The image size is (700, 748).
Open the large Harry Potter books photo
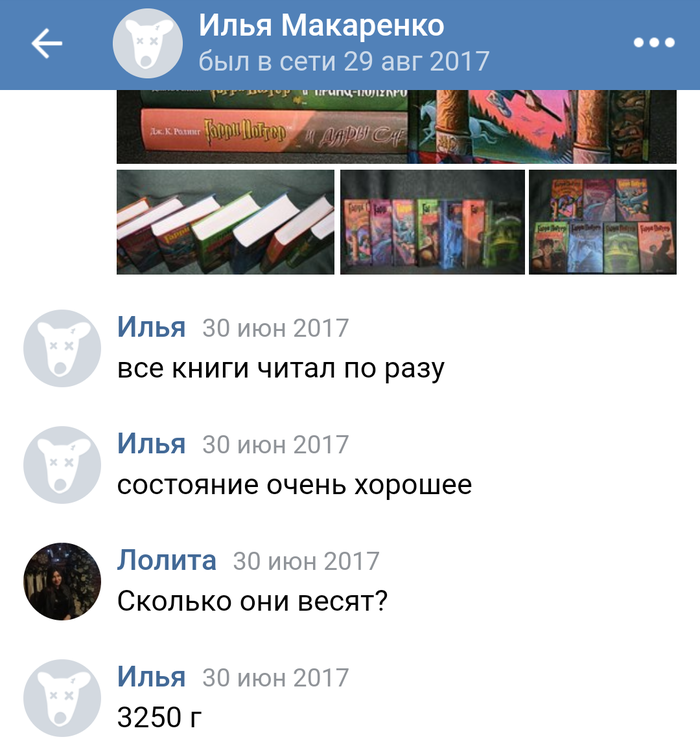tap(396, 126)
